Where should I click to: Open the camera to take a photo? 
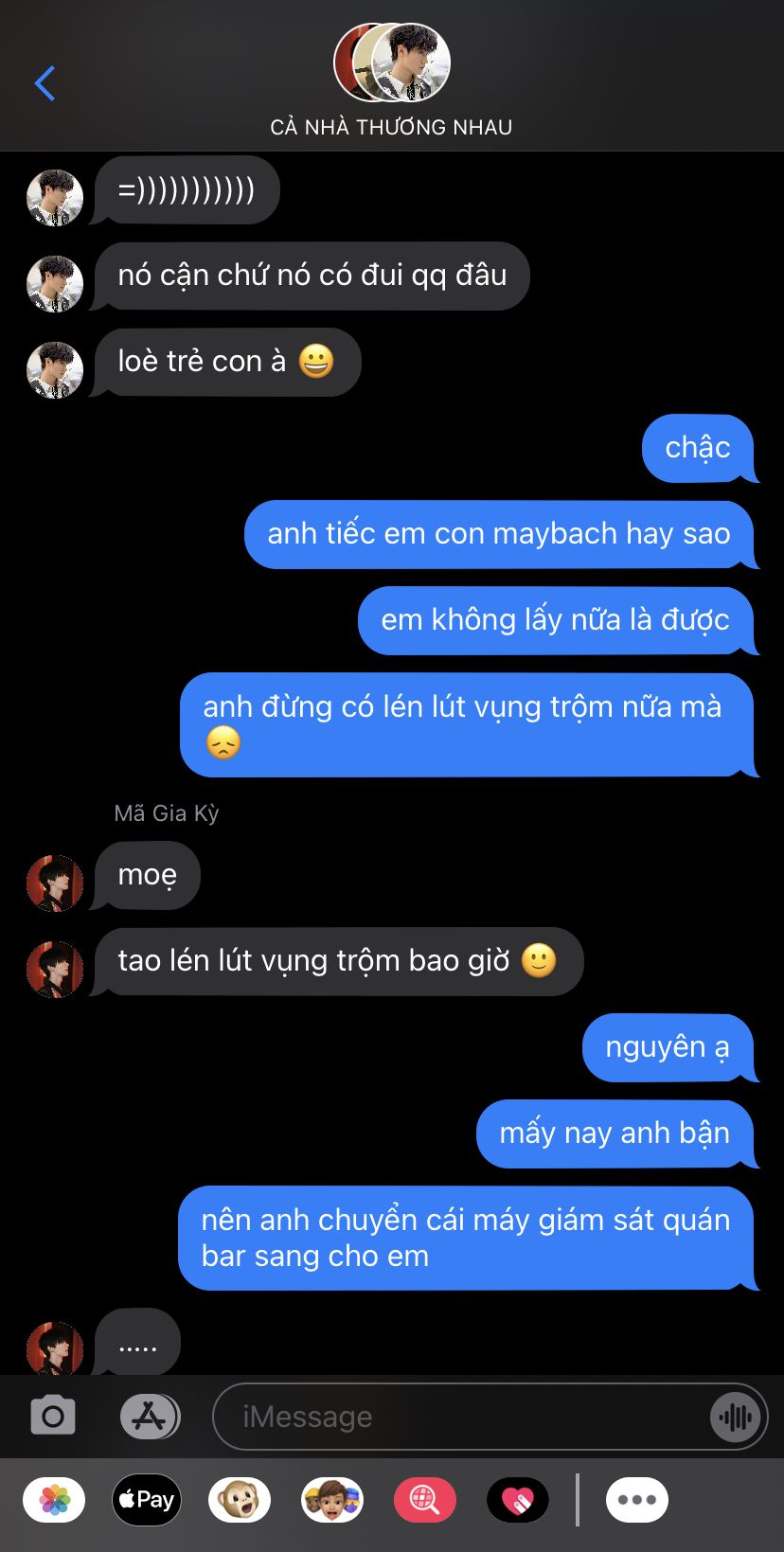[53, 1417]
